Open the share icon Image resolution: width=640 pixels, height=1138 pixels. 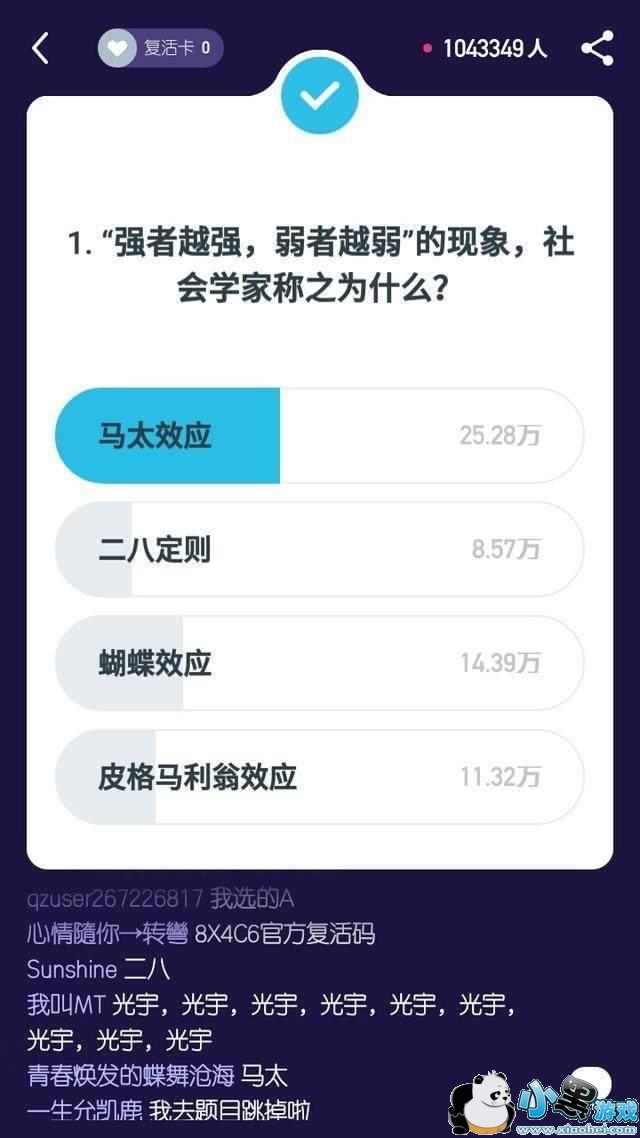597,48
